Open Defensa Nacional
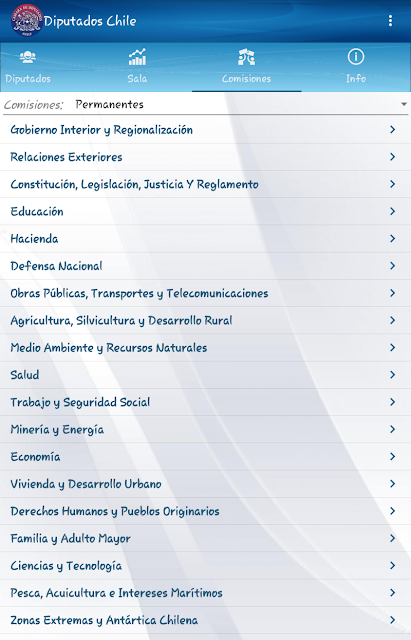This screenshot has width=411, height=640. click(205, 266)
